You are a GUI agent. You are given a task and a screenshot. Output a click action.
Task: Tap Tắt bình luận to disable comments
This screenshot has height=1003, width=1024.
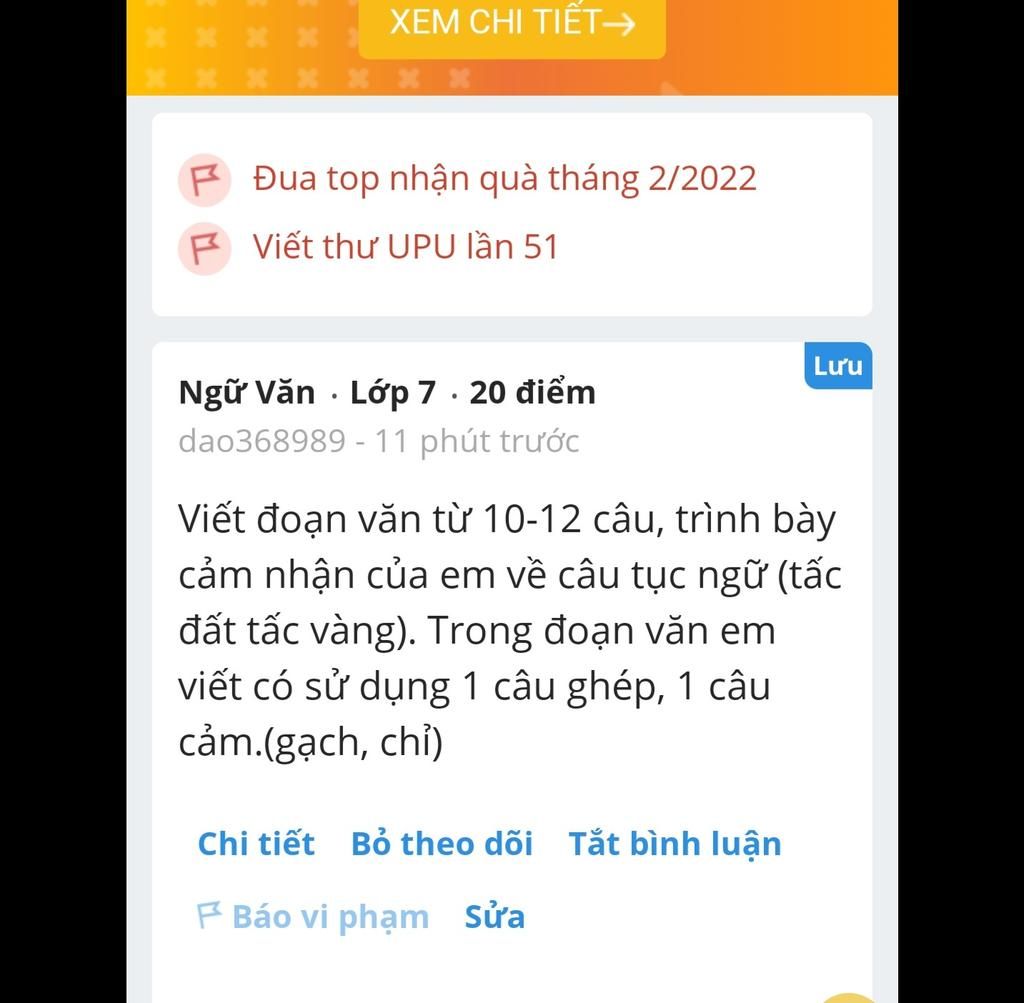[674, 844]
